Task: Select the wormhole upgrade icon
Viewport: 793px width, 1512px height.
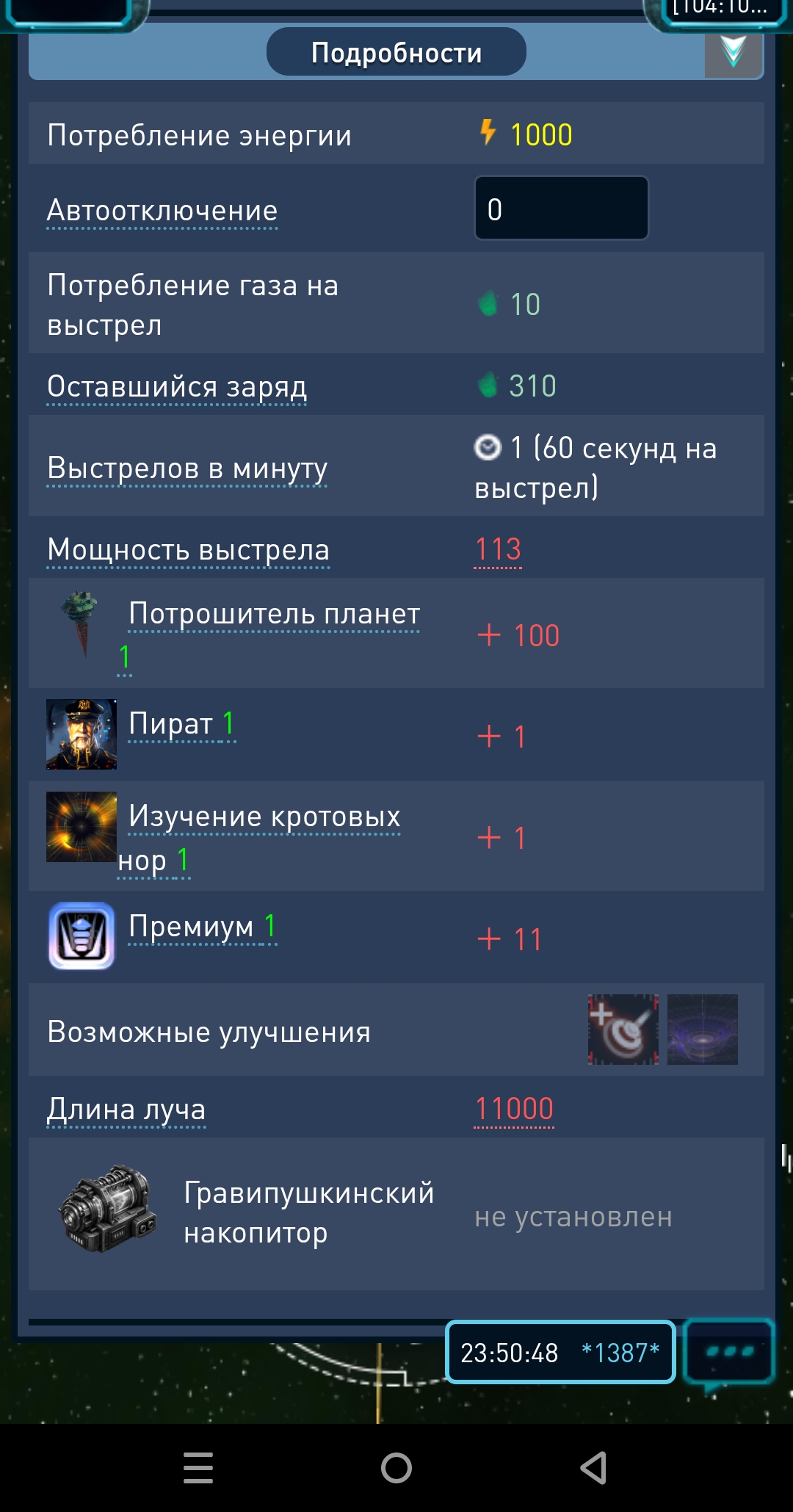Action: pyautogui.click(x=703, y=1030)
